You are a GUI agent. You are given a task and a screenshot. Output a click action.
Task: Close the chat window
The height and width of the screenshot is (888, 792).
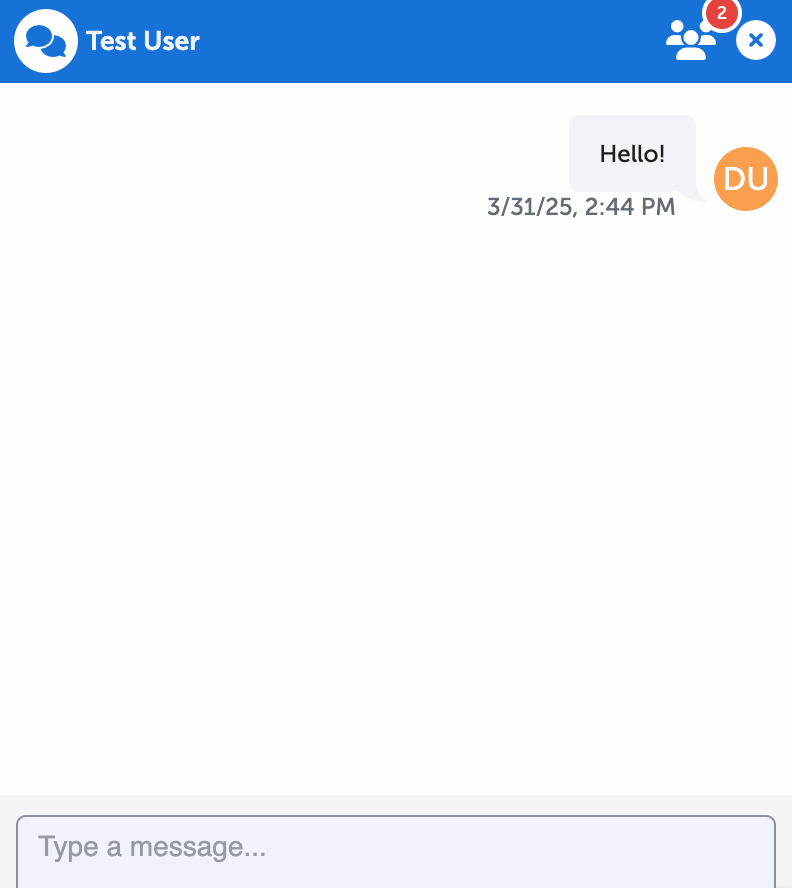tap(756, 41)
